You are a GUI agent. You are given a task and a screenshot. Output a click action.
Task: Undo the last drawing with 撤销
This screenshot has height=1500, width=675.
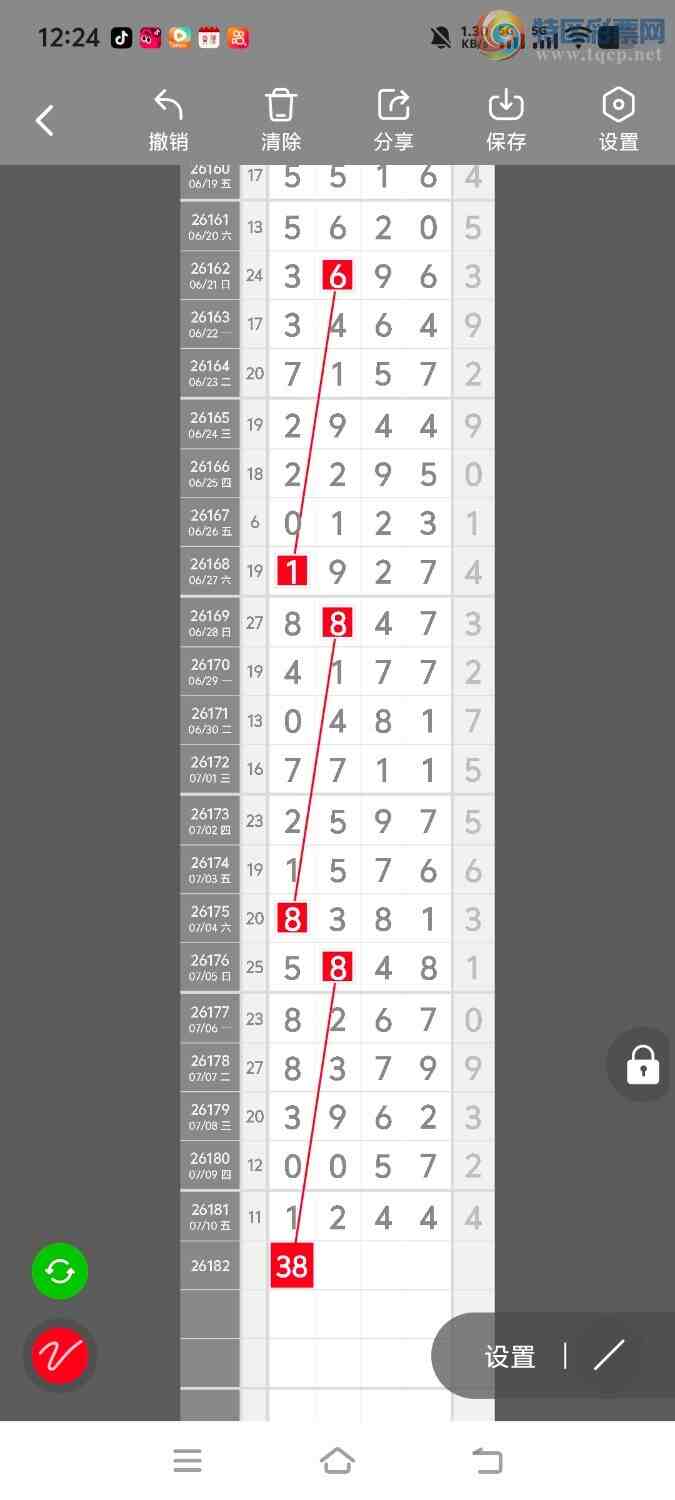pyautogui.click(x=168, y=120)
